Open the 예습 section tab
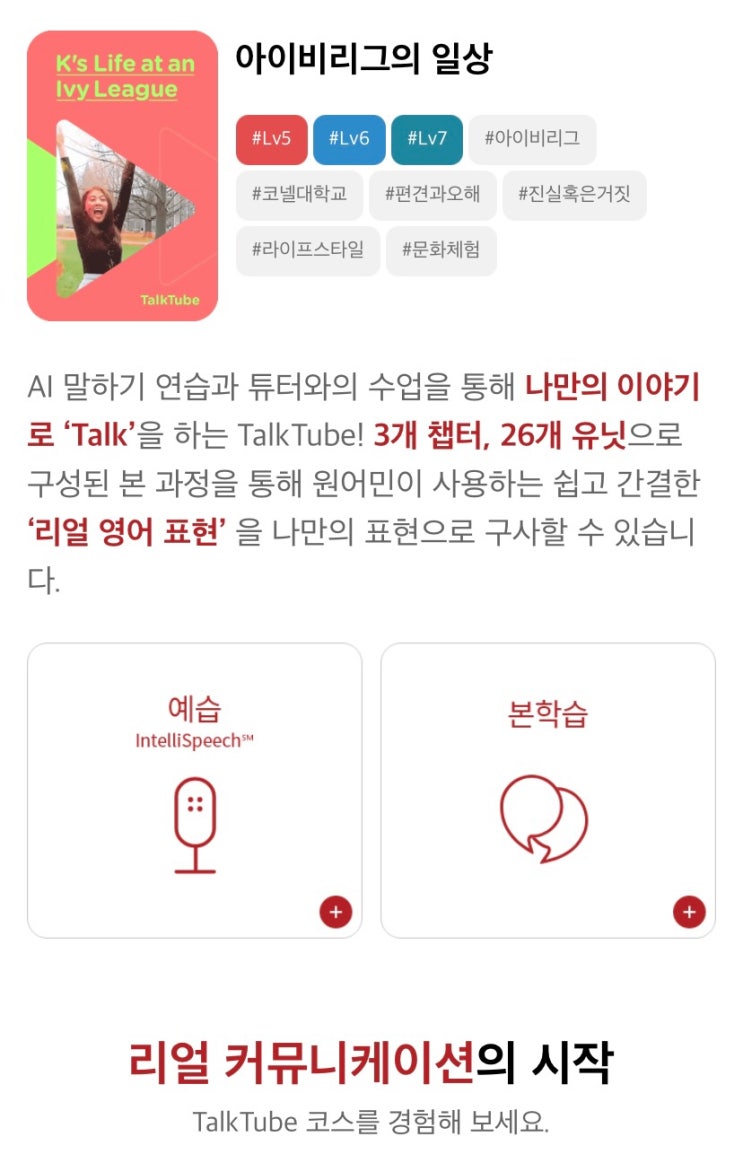Viewport: 743px width, 1163px height. 196,708
